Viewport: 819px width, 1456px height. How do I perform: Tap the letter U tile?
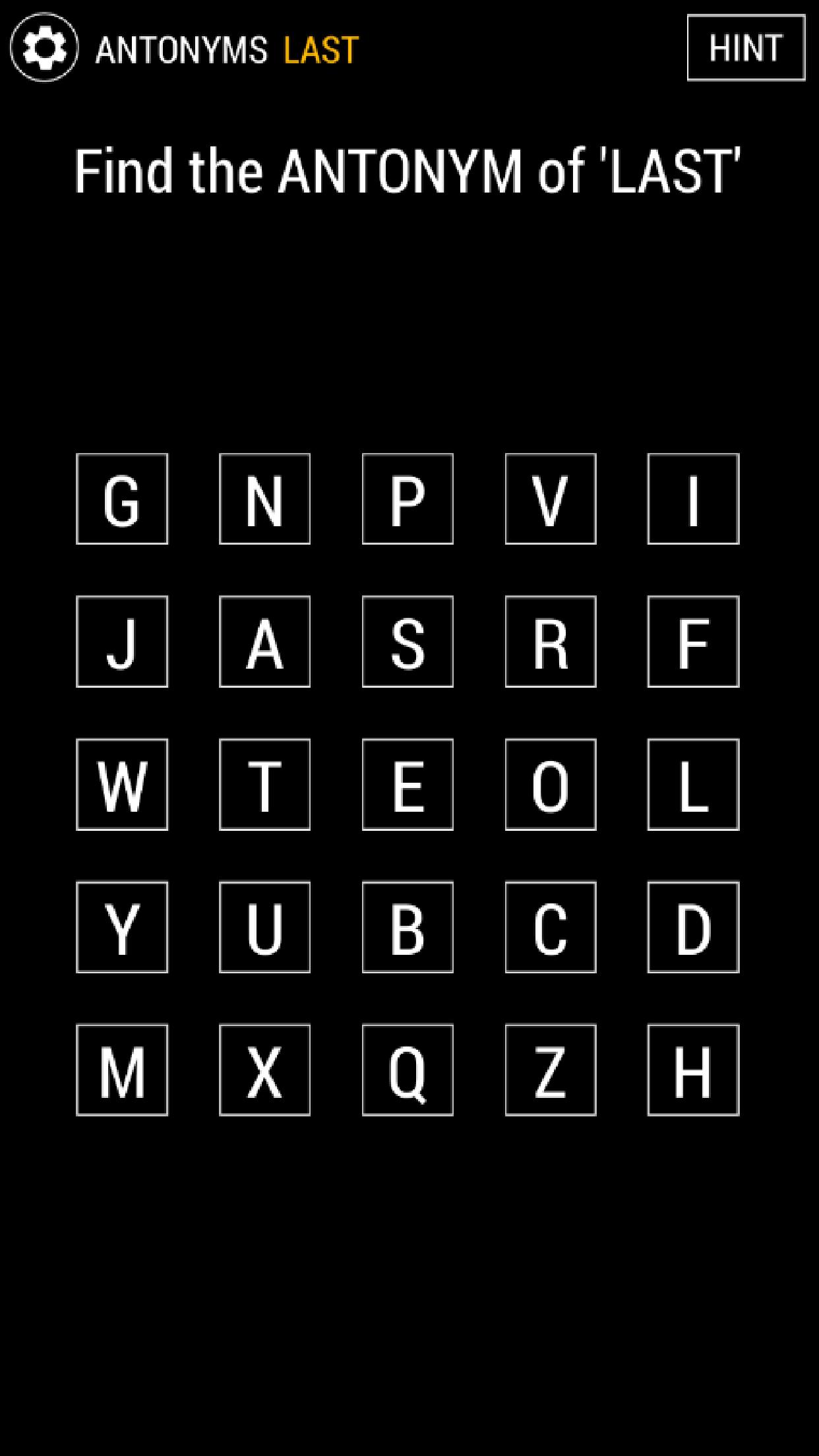coord(265,930)
